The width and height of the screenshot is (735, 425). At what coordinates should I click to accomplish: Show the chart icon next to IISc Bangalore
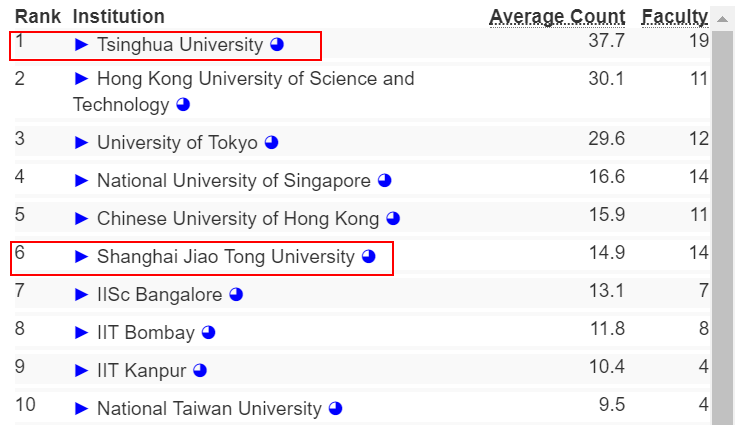coord(236,295)
